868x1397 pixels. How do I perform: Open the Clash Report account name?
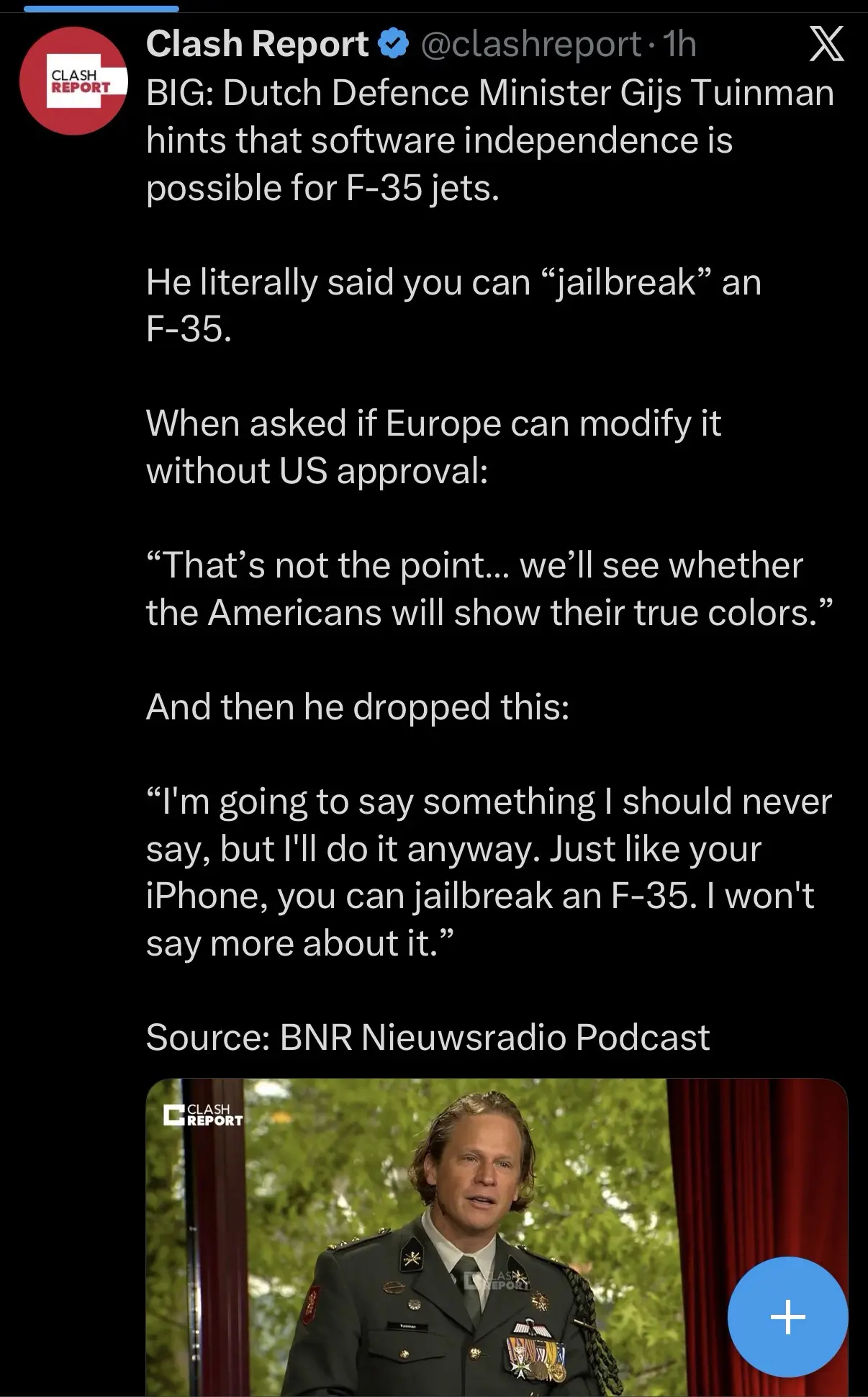click(257, 45)
